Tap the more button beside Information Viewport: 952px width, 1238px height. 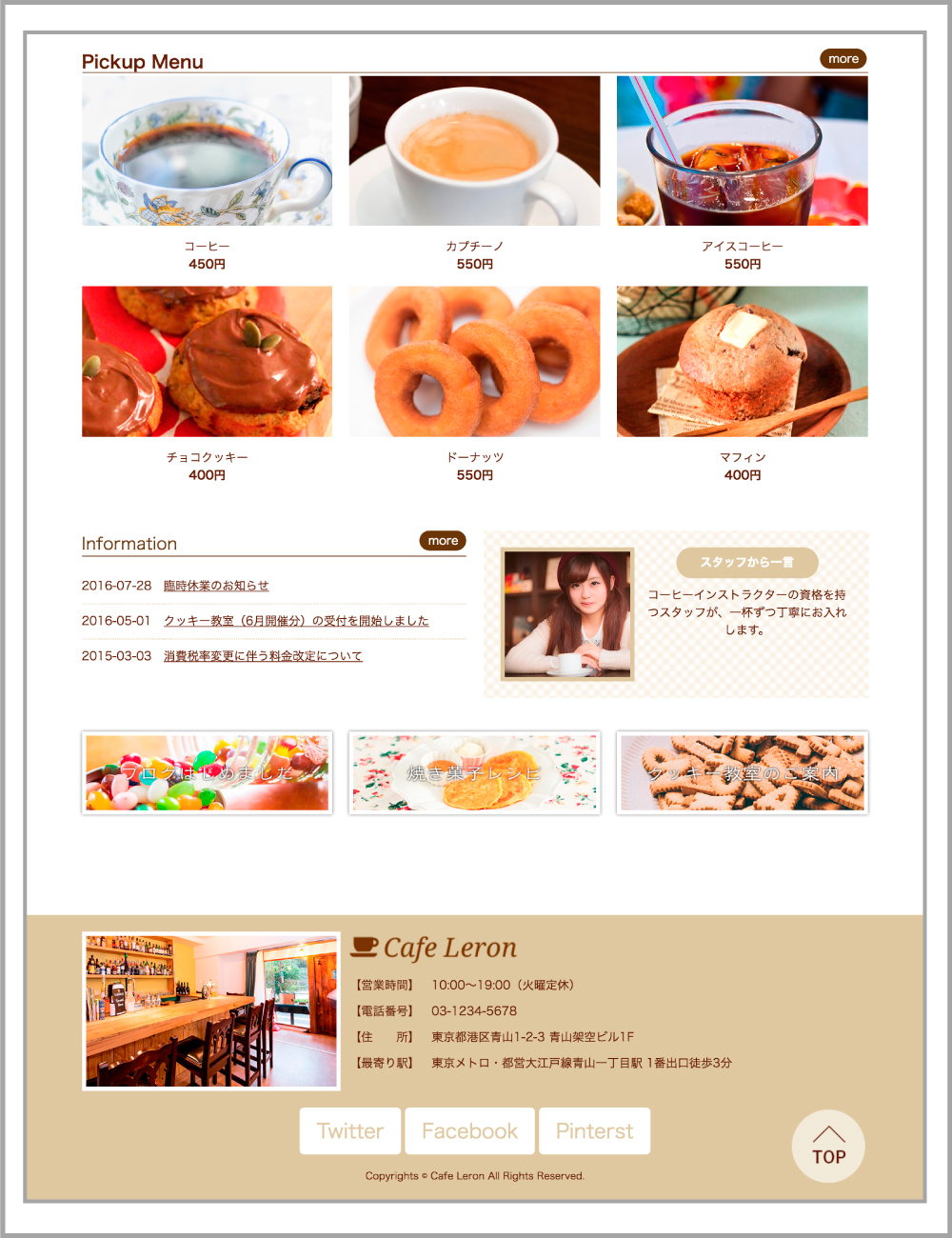[x=443, y=541]
